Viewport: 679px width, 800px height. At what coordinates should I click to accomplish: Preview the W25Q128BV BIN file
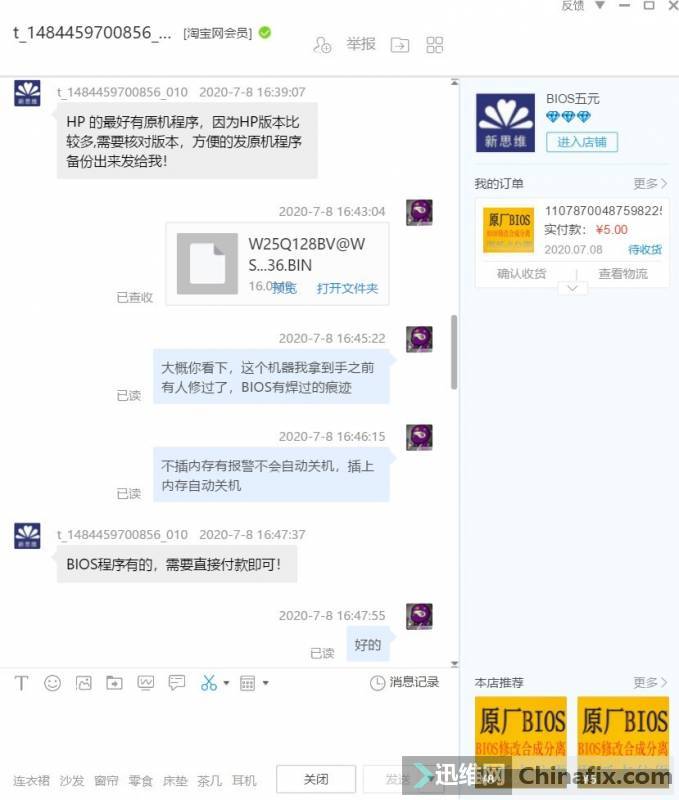284,288
